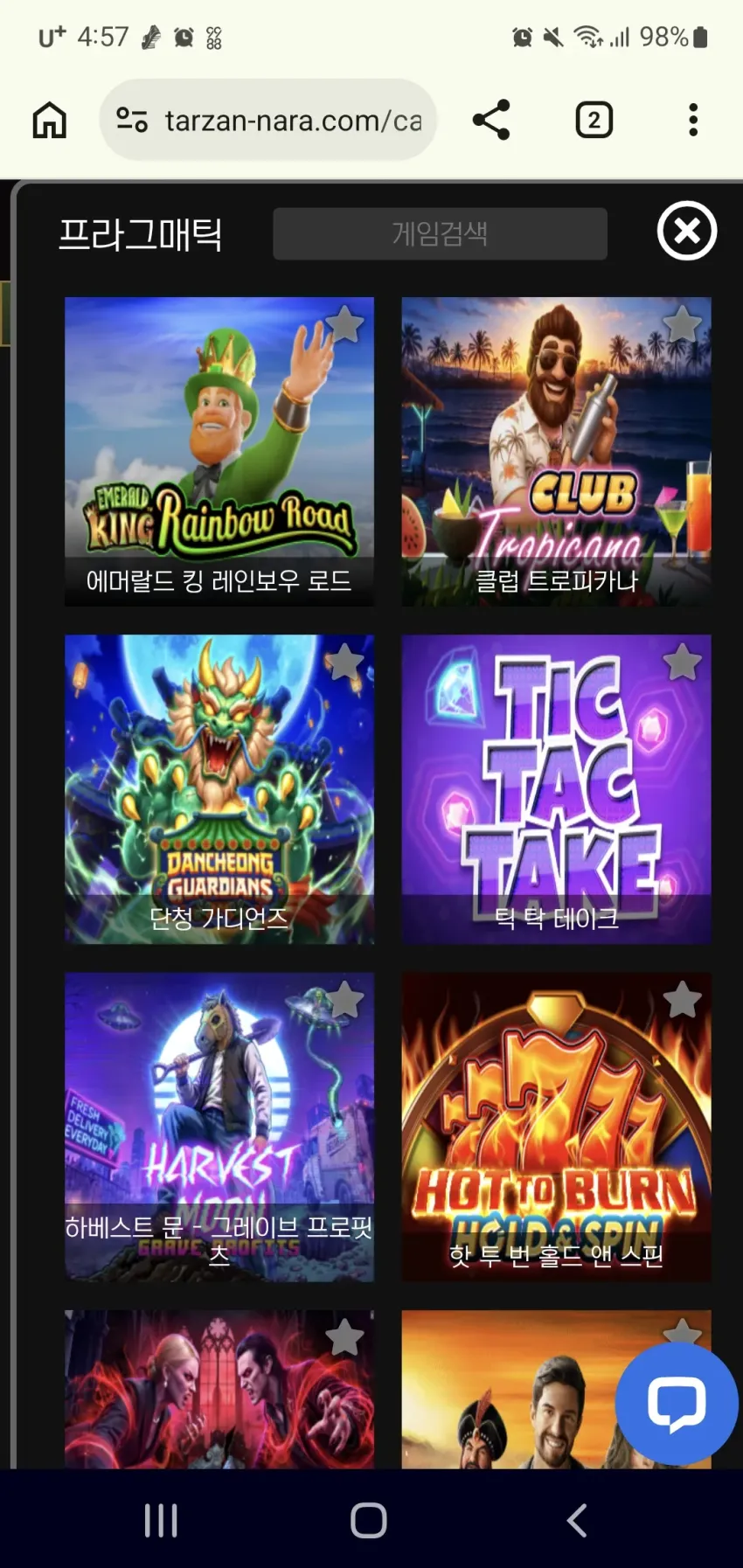Open the 틱 탁 테이크 game
Image resolution: width=743 pixels, height=1568 pixels.
(556, 789)
